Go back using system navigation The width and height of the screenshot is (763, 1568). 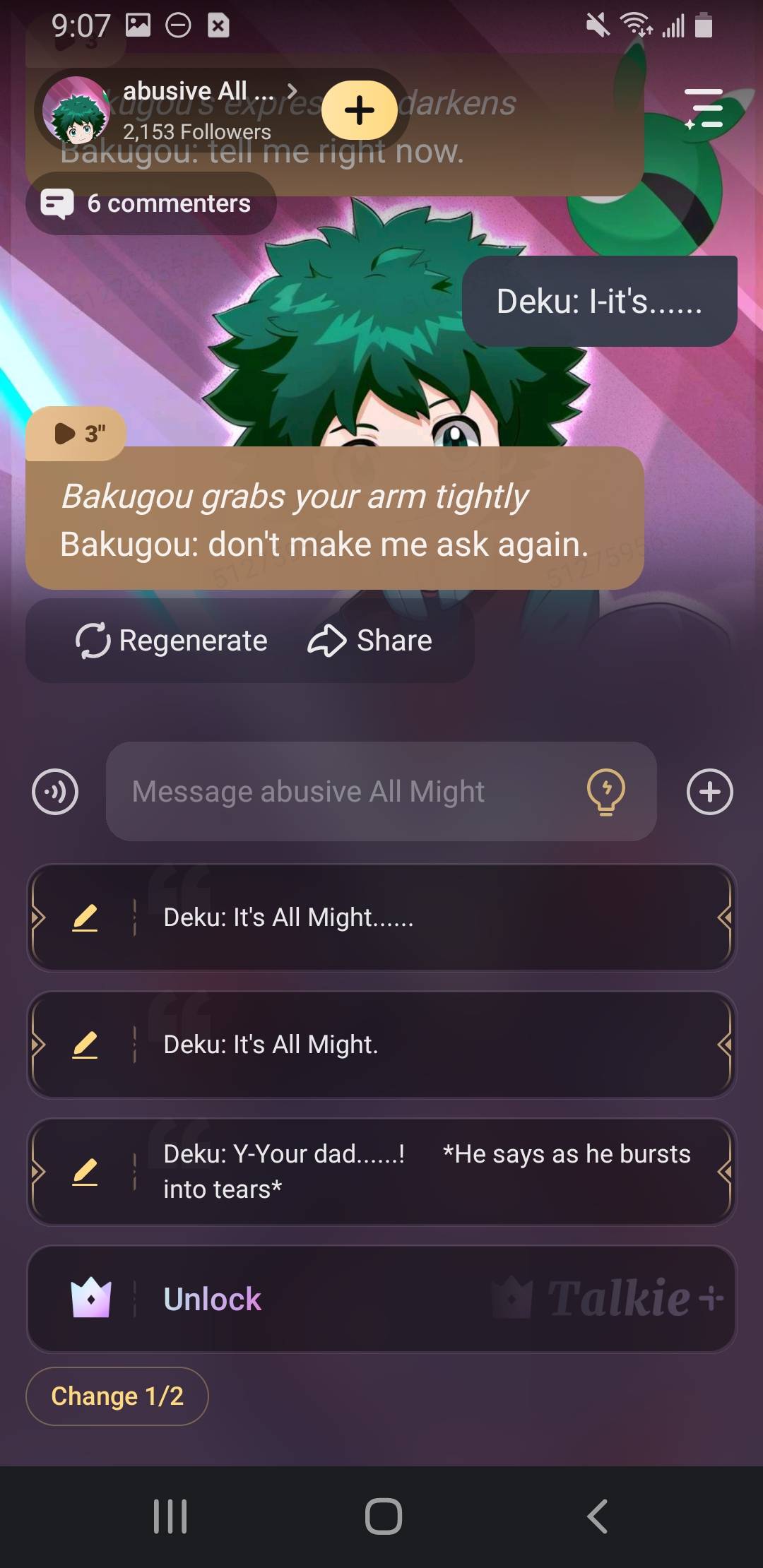click(597, 1516)
